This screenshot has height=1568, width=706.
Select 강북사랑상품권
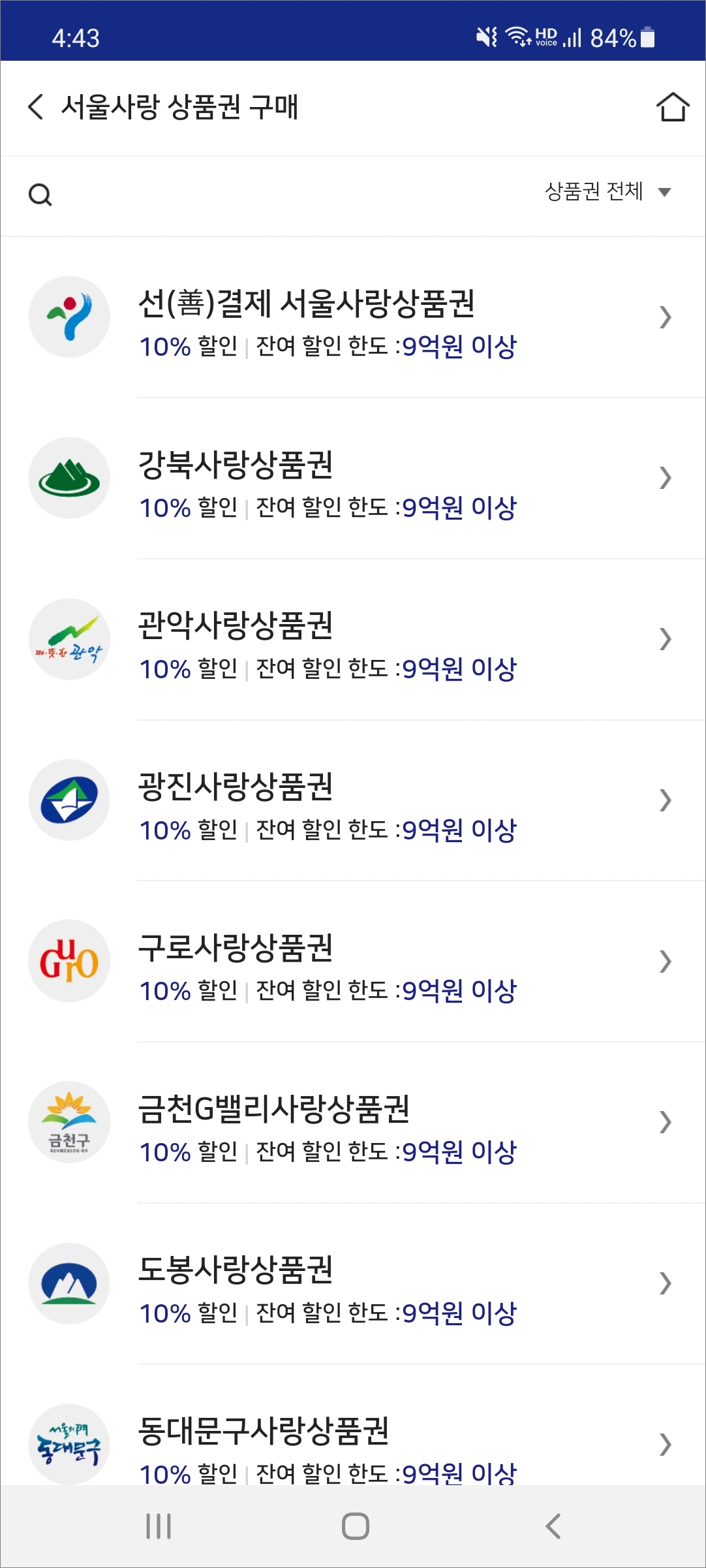pyautogui.click(x=352, y=479)
